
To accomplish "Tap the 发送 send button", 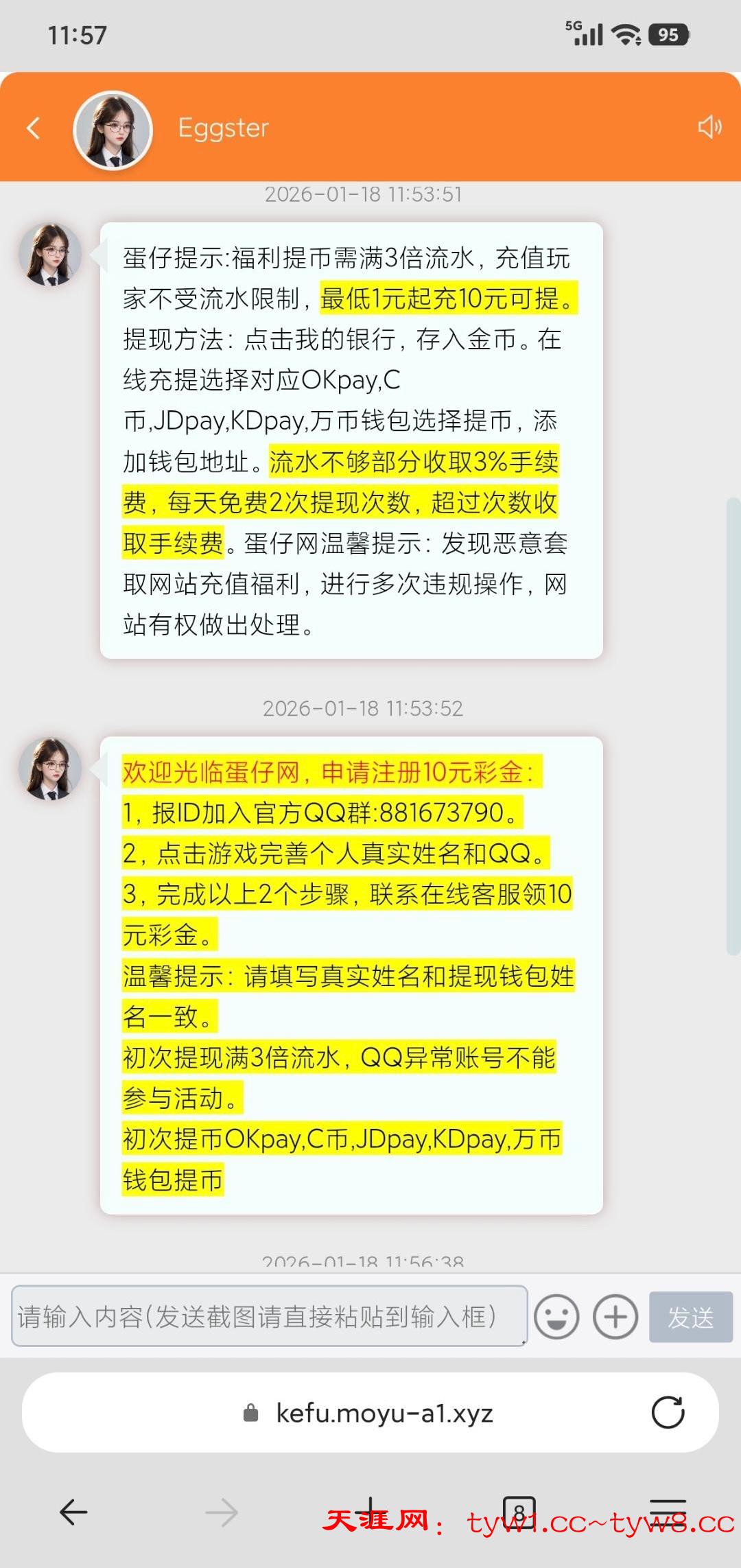I will tap(690, 1317).
